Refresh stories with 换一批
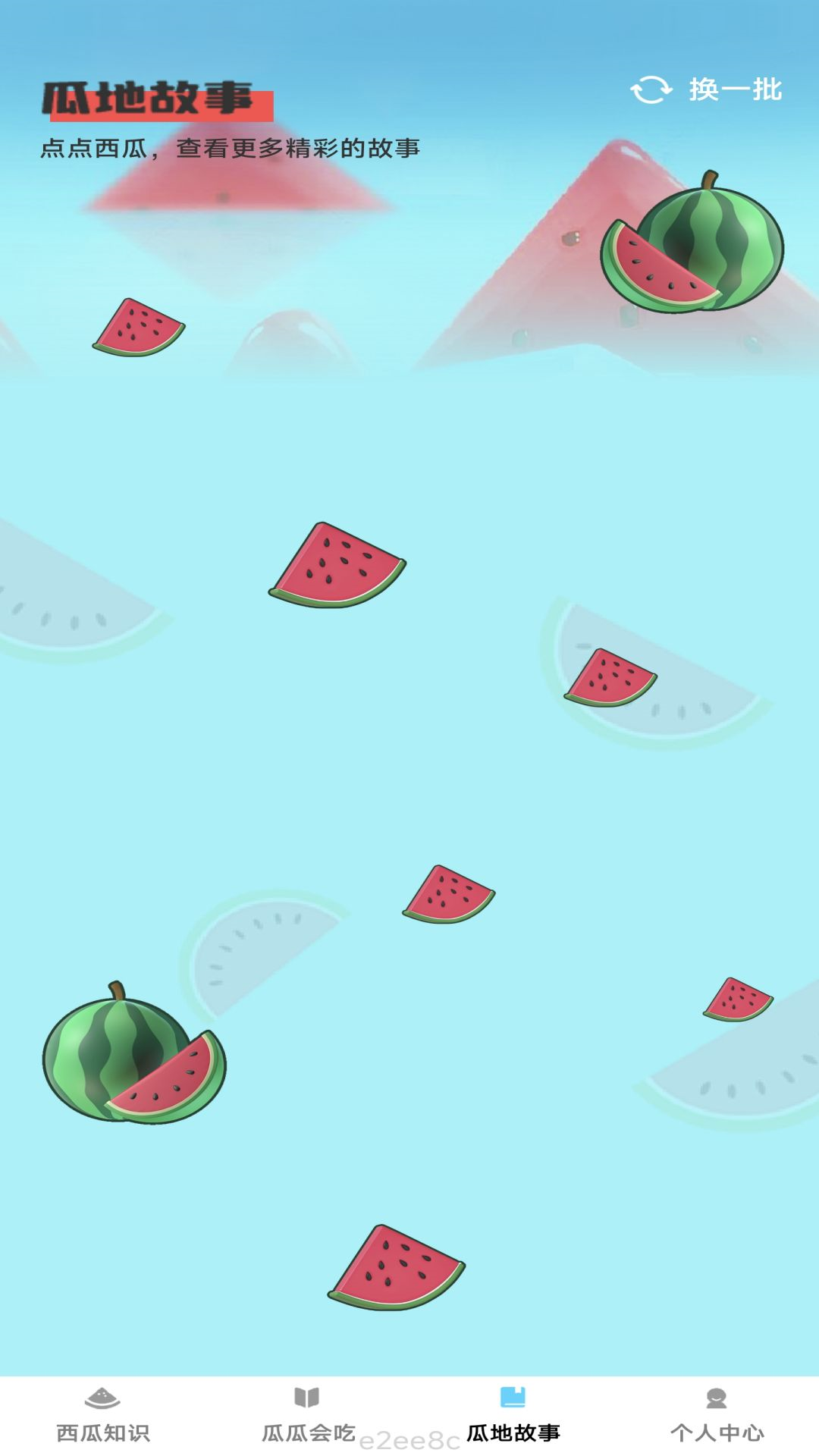The image size is (819, 1456). click(x=707, y=89)
